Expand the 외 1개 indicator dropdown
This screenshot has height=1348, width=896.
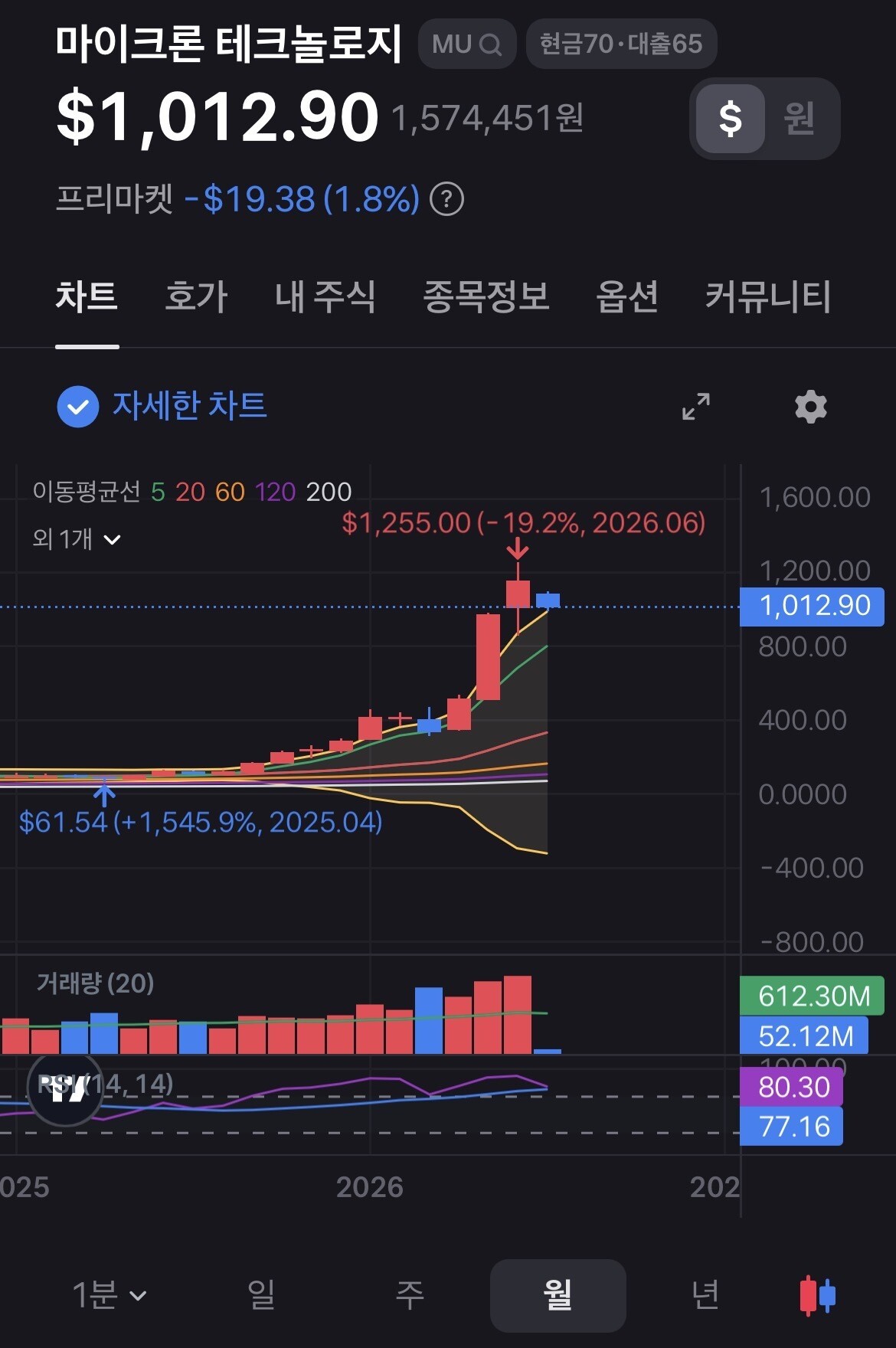[x=77, y=539]
